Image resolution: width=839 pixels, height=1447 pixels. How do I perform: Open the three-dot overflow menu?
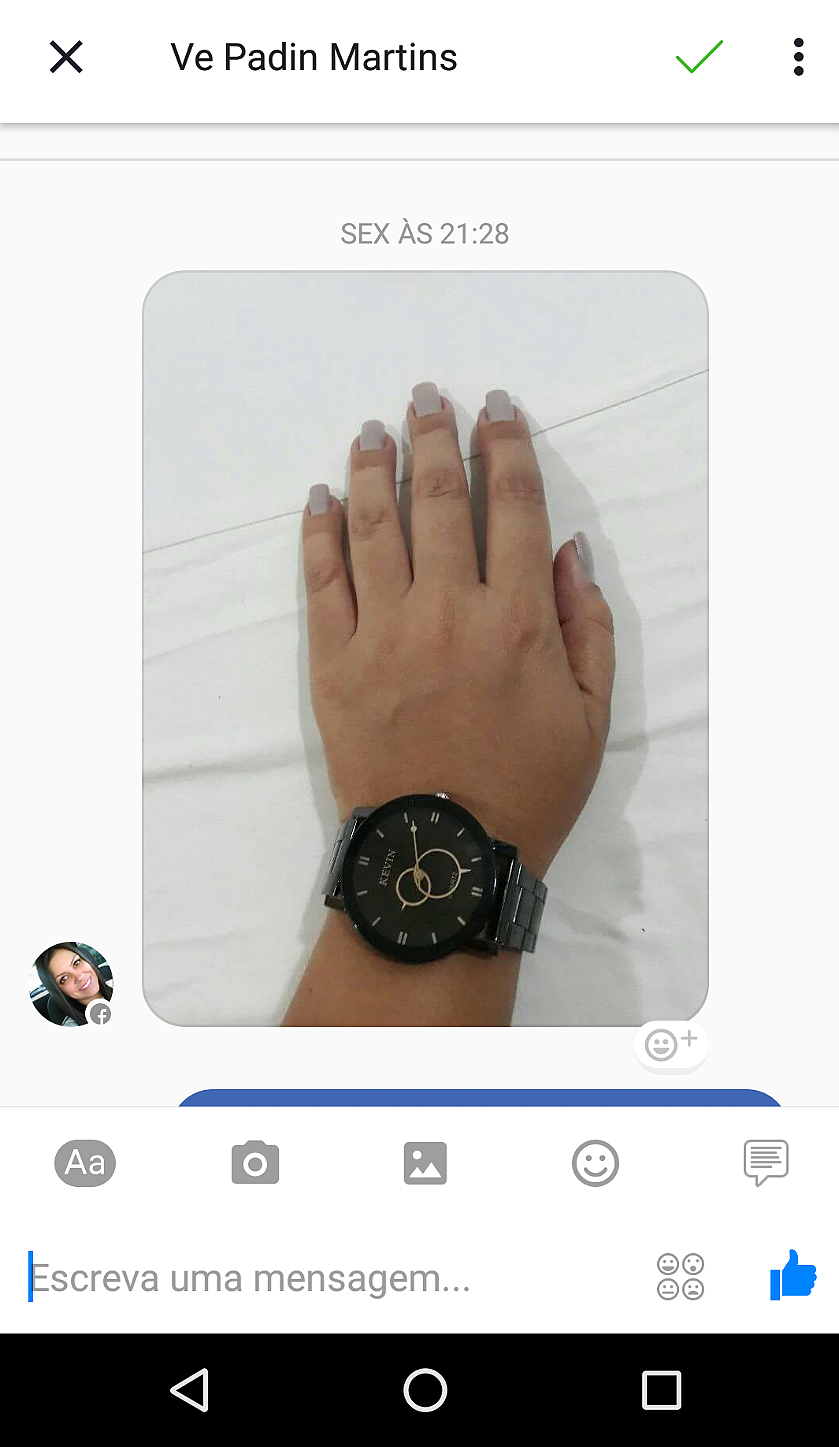[798, 58]
